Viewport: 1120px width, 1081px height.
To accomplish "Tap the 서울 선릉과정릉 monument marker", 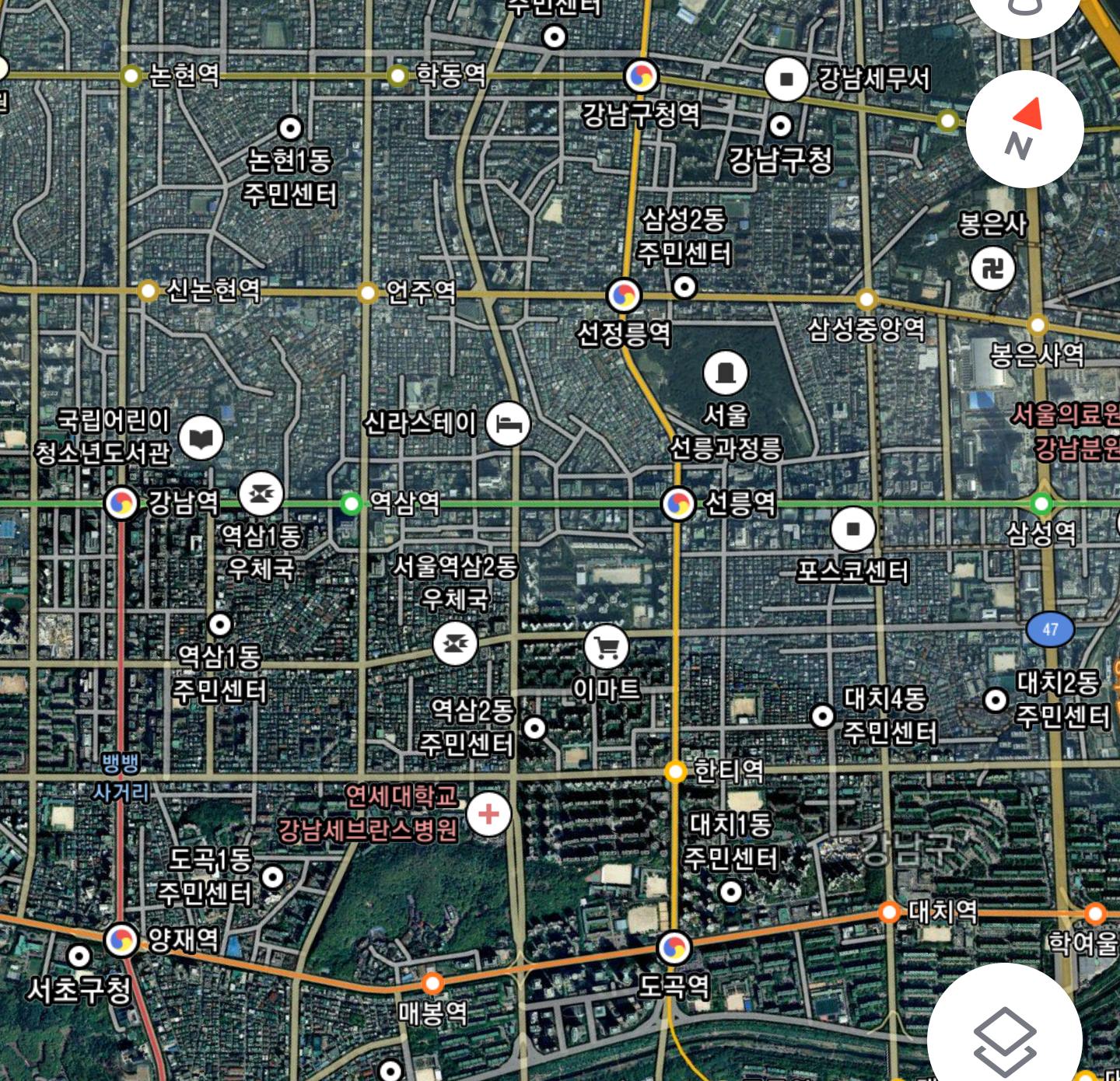I will click(726, 373).
